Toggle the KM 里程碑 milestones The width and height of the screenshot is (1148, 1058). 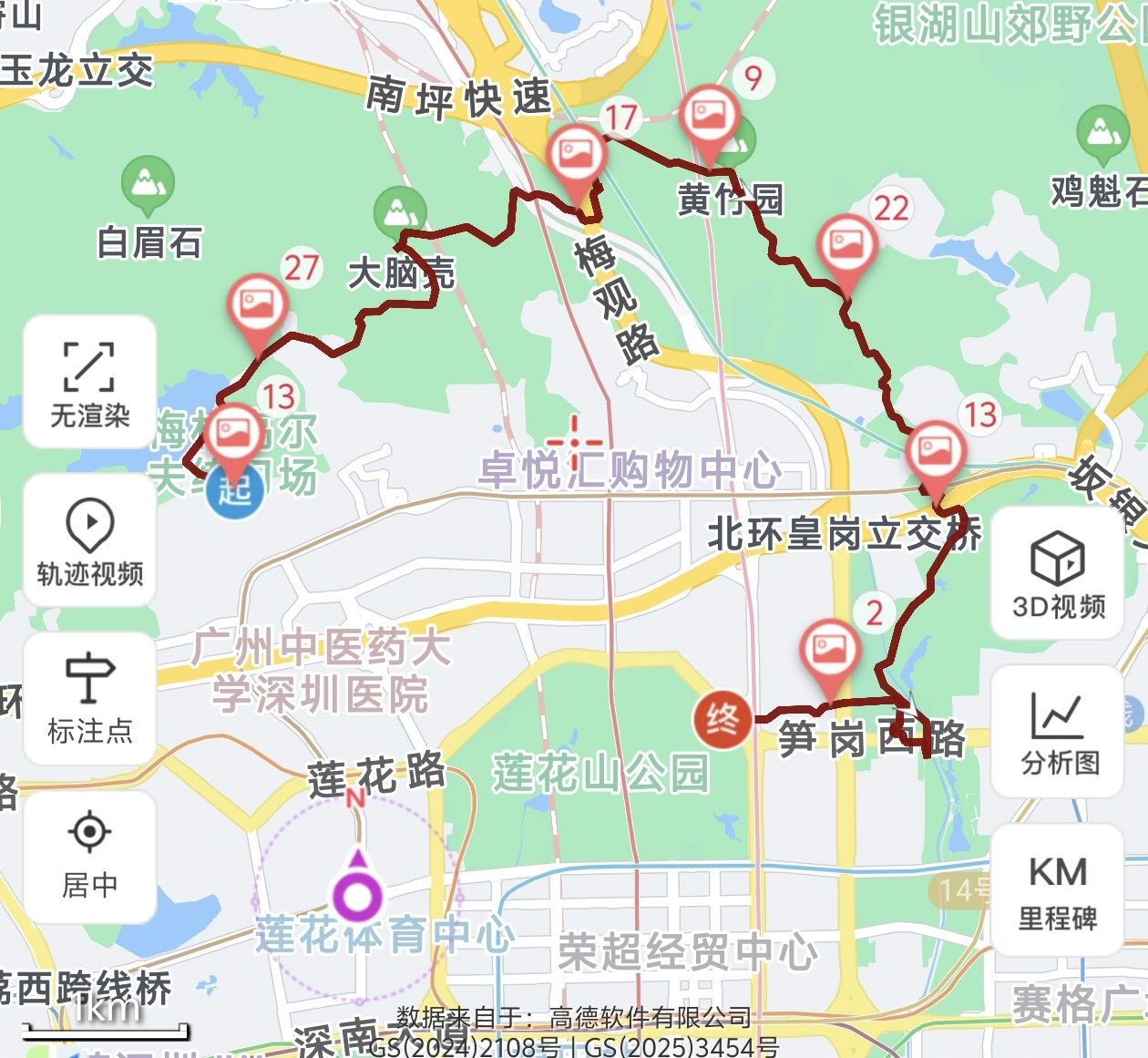(1057, 890)
